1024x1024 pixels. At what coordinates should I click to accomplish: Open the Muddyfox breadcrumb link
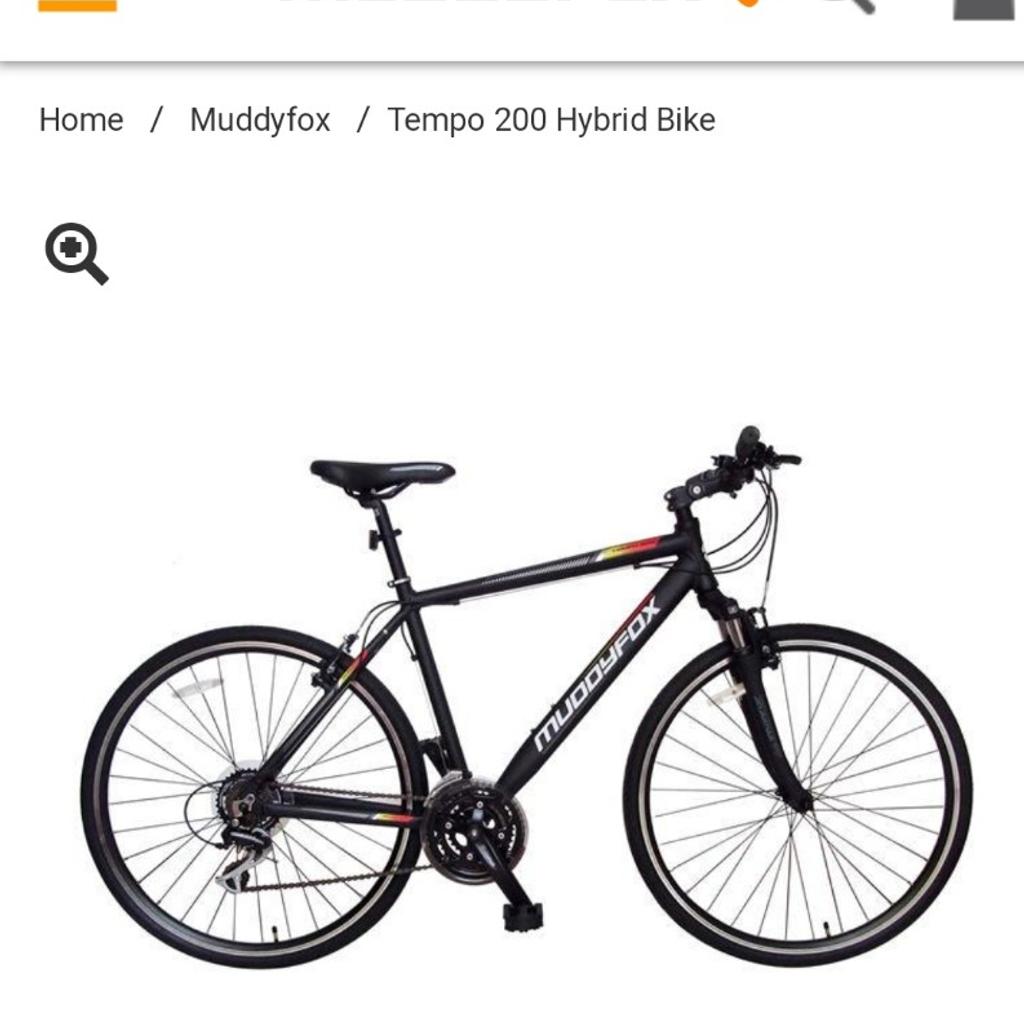click(x=259, y=120)
